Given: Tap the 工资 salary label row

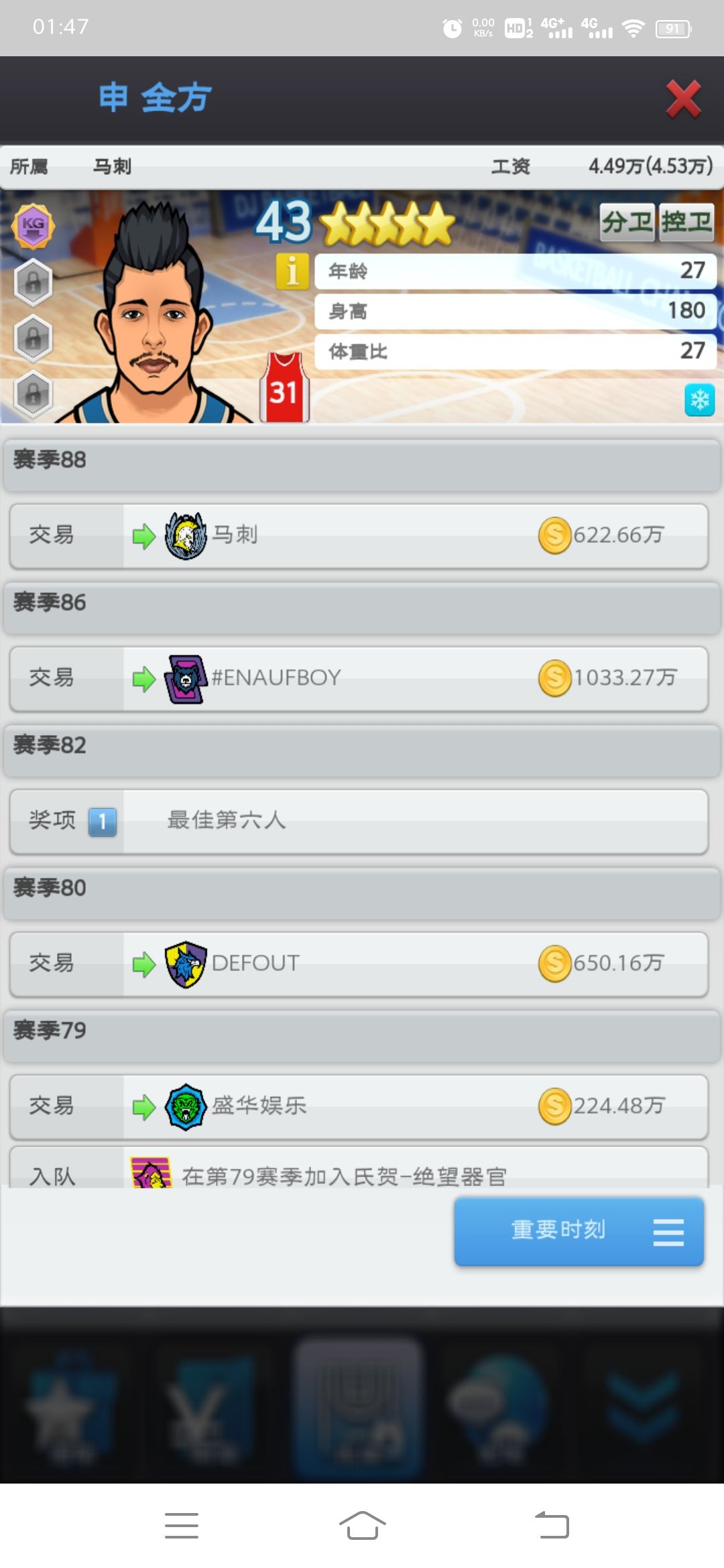Looking at the screenshot, I should coord(512,167).
